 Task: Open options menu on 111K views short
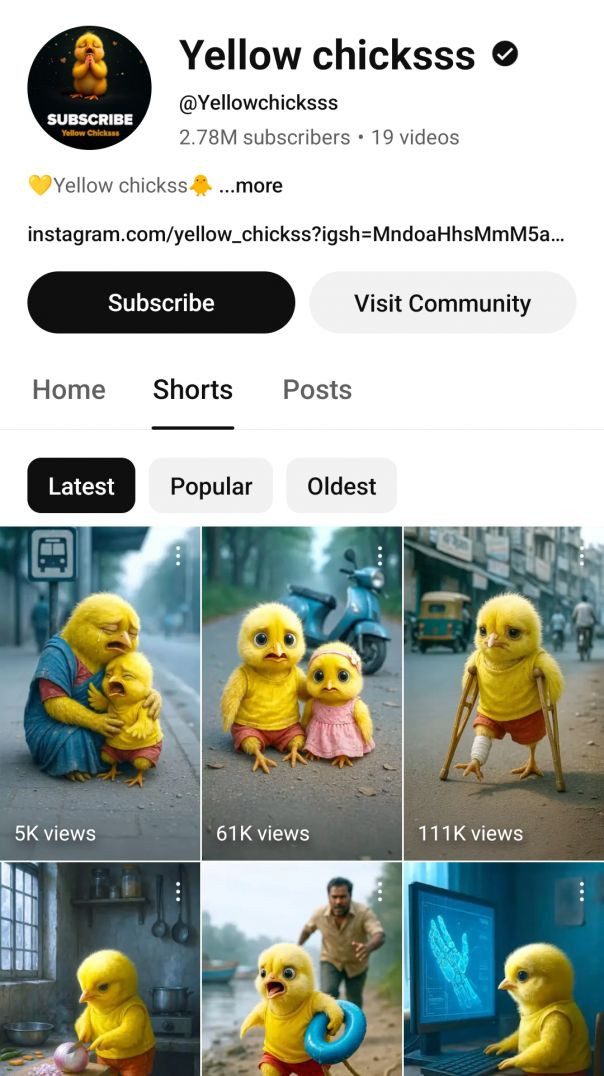(582, 555)
